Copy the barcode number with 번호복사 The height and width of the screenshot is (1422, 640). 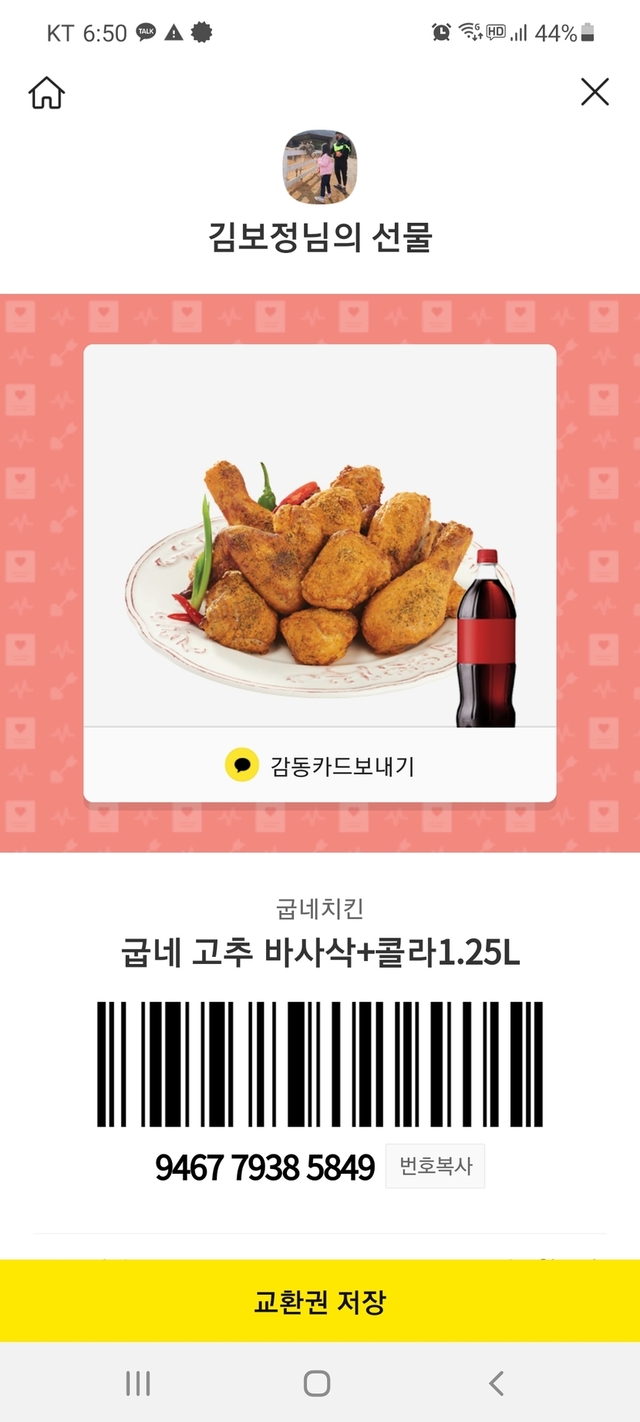(x=435, y=1166)
